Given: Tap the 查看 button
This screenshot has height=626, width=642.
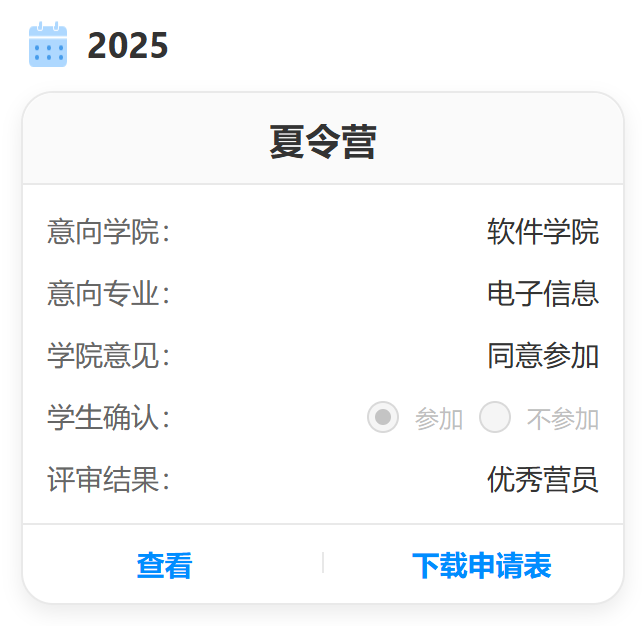Looking at the screenshot, I should tap(164, 566).
